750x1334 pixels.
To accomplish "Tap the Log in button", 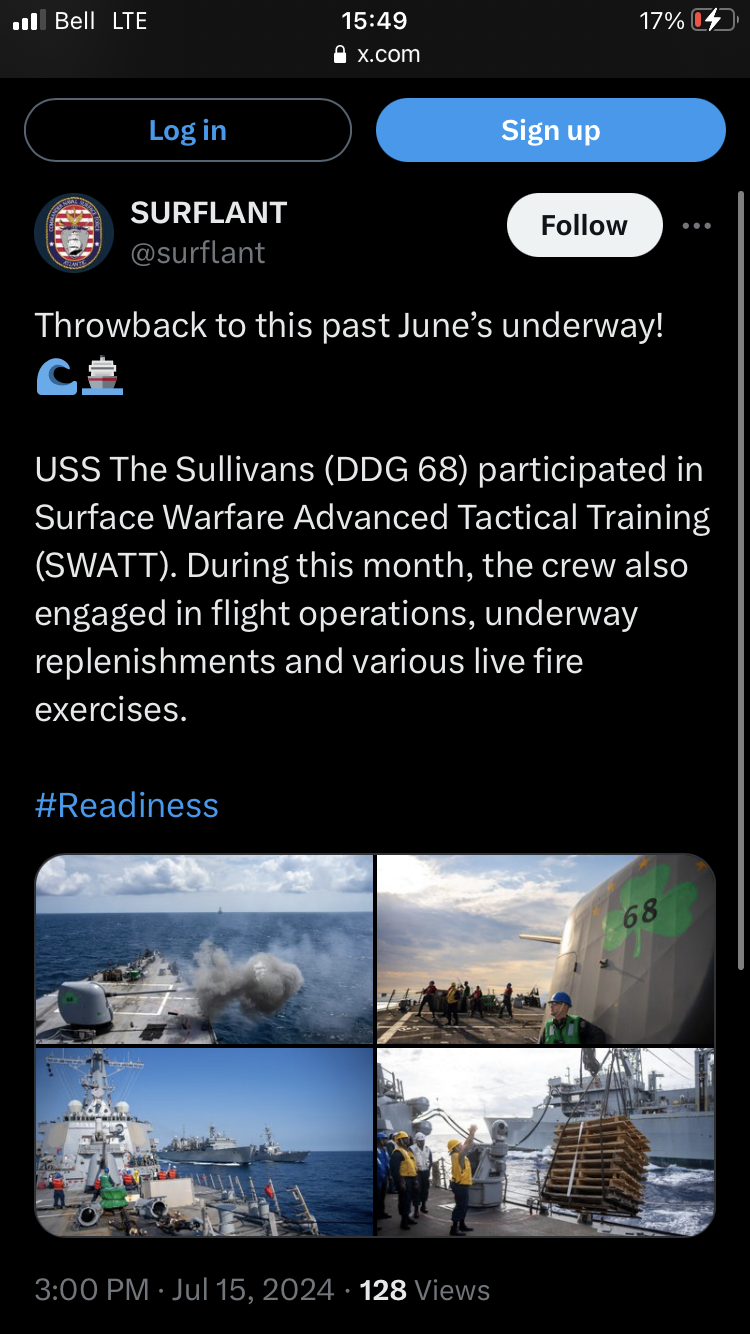I will click(x=188, y=130).
